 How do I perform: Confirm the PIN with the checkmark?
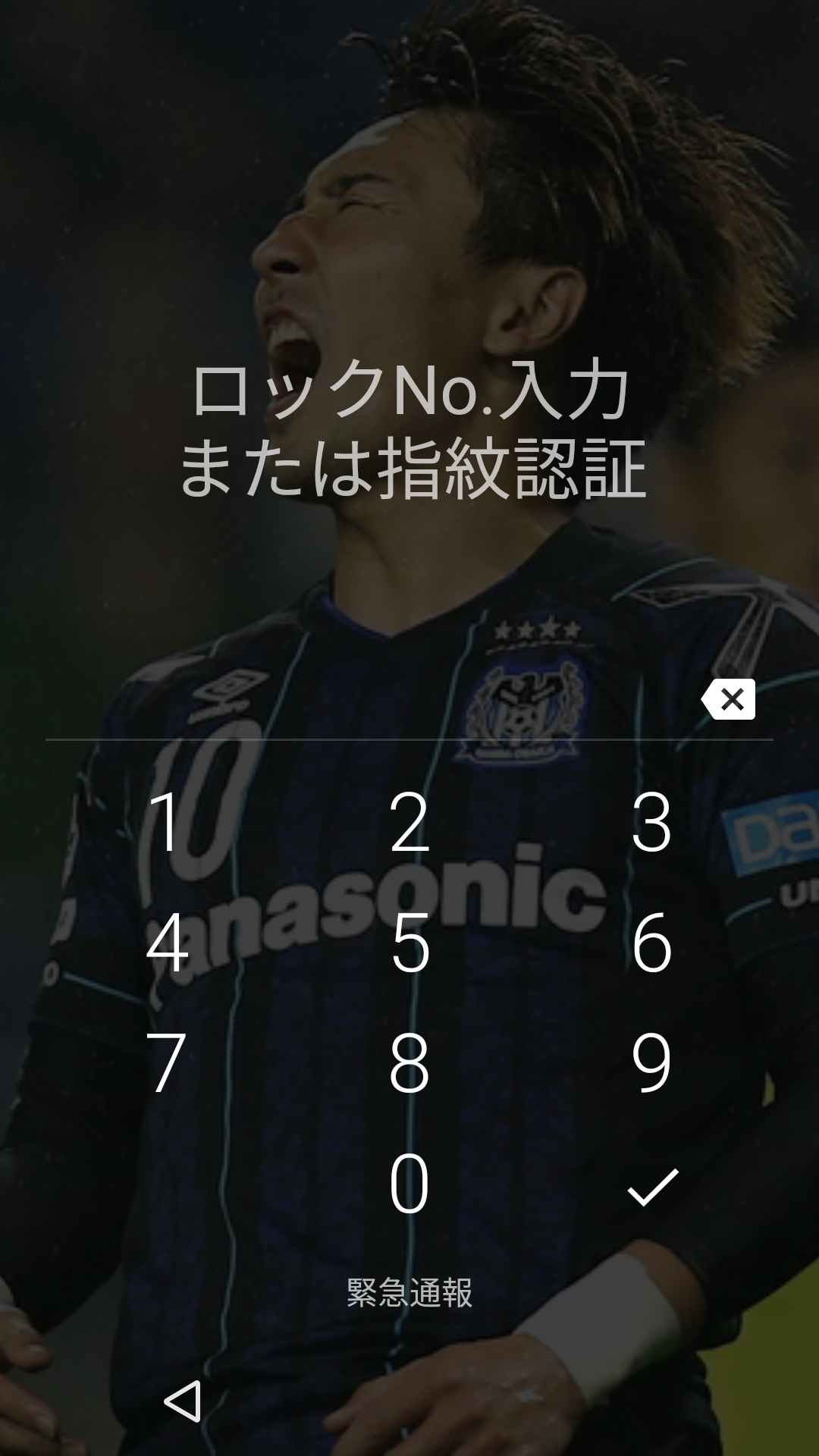(x=652, y=1187)
